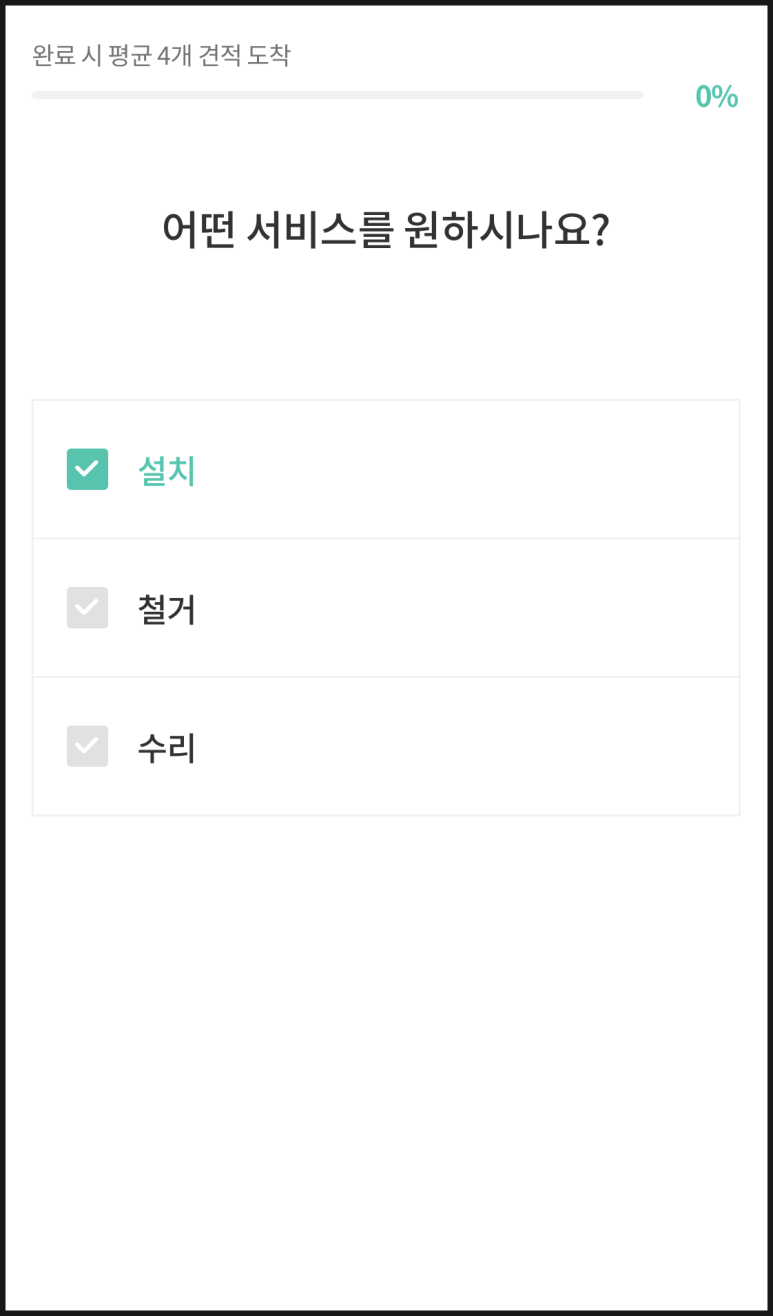Screen dimensions: 773x1316
Task: Click the gray checkmark icon beside 수리
Action: pyautogui.click(x=87, y=747)
